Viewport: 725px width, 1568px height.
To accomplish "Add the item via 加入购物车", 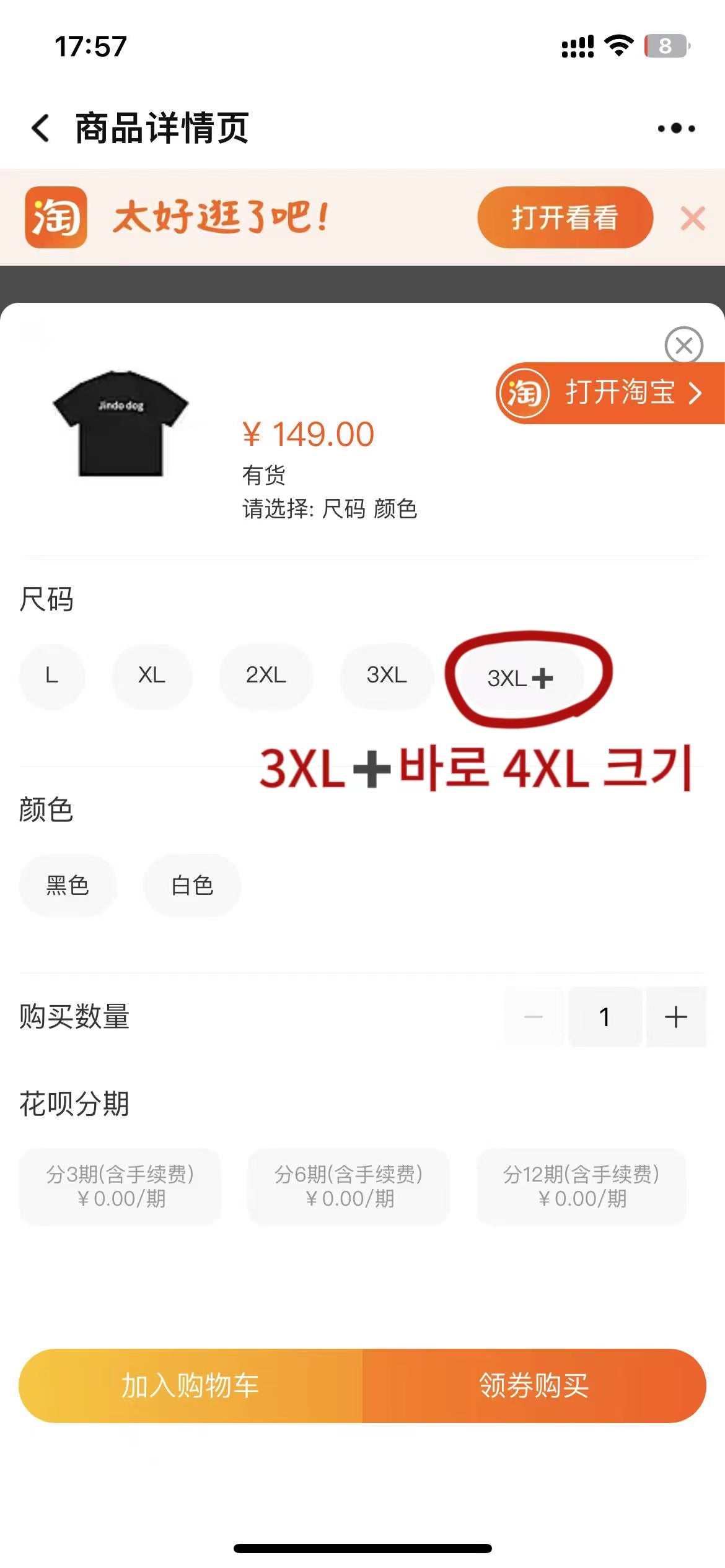I will point(190,1385).
